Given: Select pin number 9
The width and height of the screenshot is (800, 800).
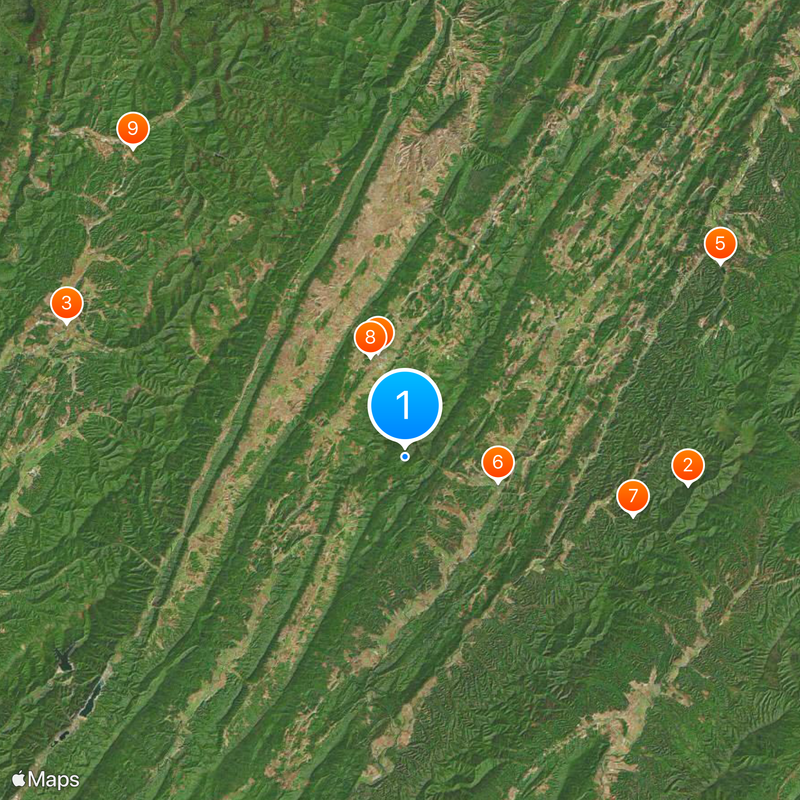Looking at the screenshot, I should click(132, 129).
